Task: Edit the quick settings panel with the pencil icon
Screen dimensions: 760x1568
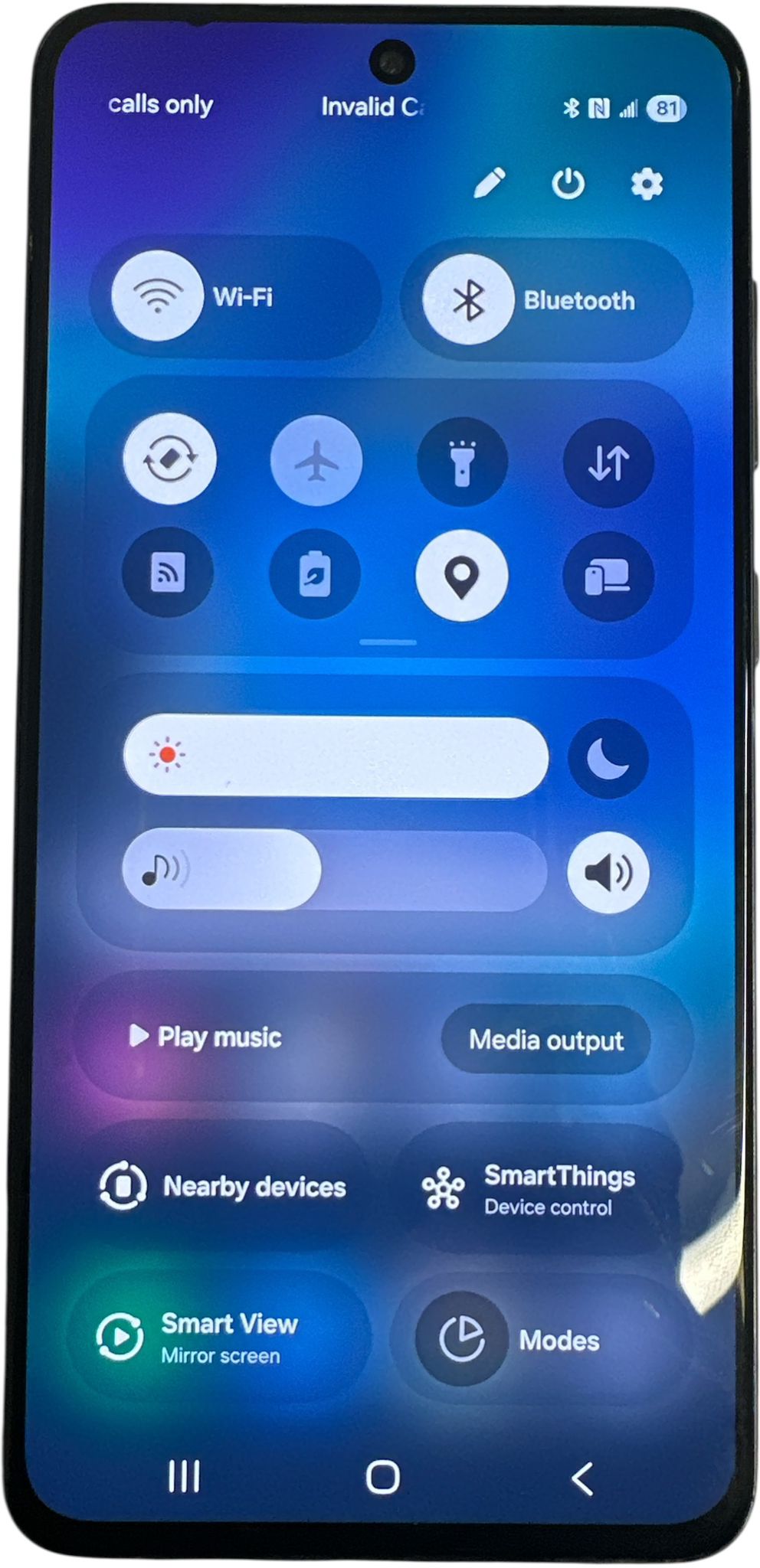Action: 489,183
